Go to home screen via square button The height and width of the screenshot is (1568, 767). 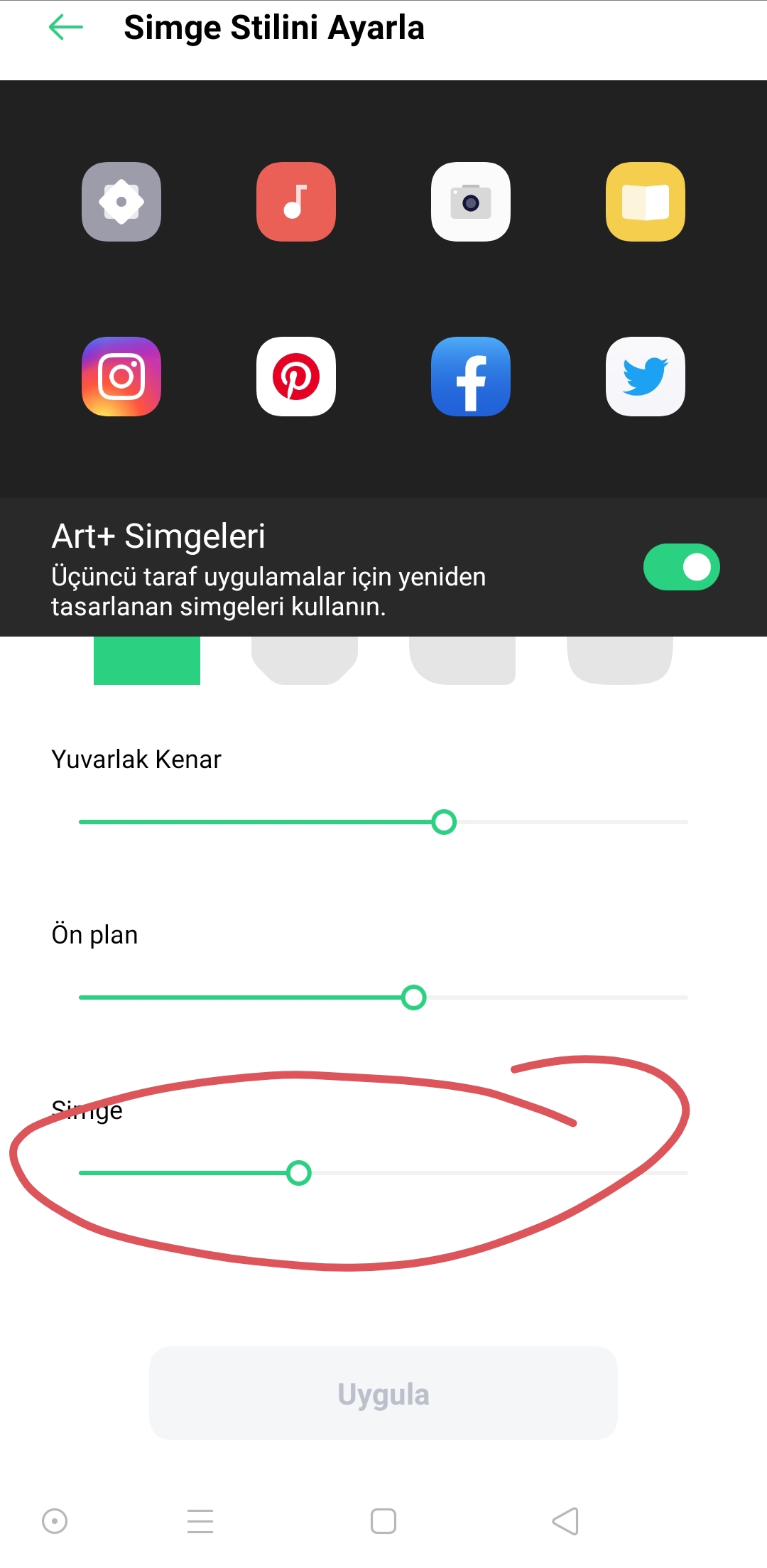click(383, 1521)
